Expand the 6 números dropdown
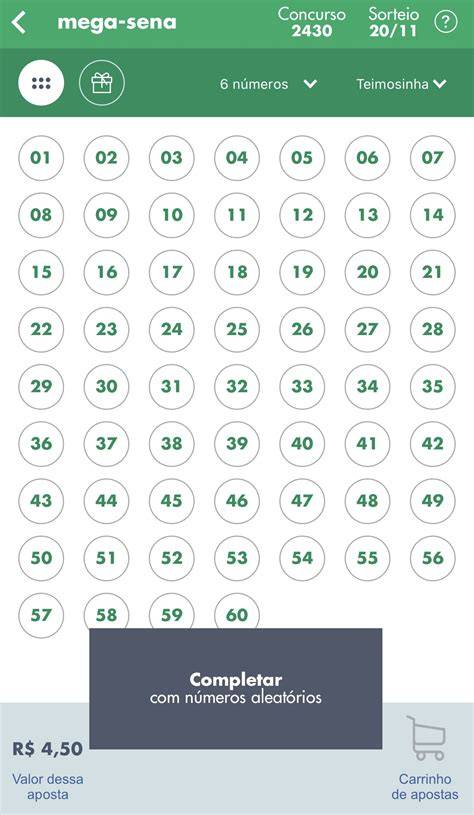 (268, 84)
